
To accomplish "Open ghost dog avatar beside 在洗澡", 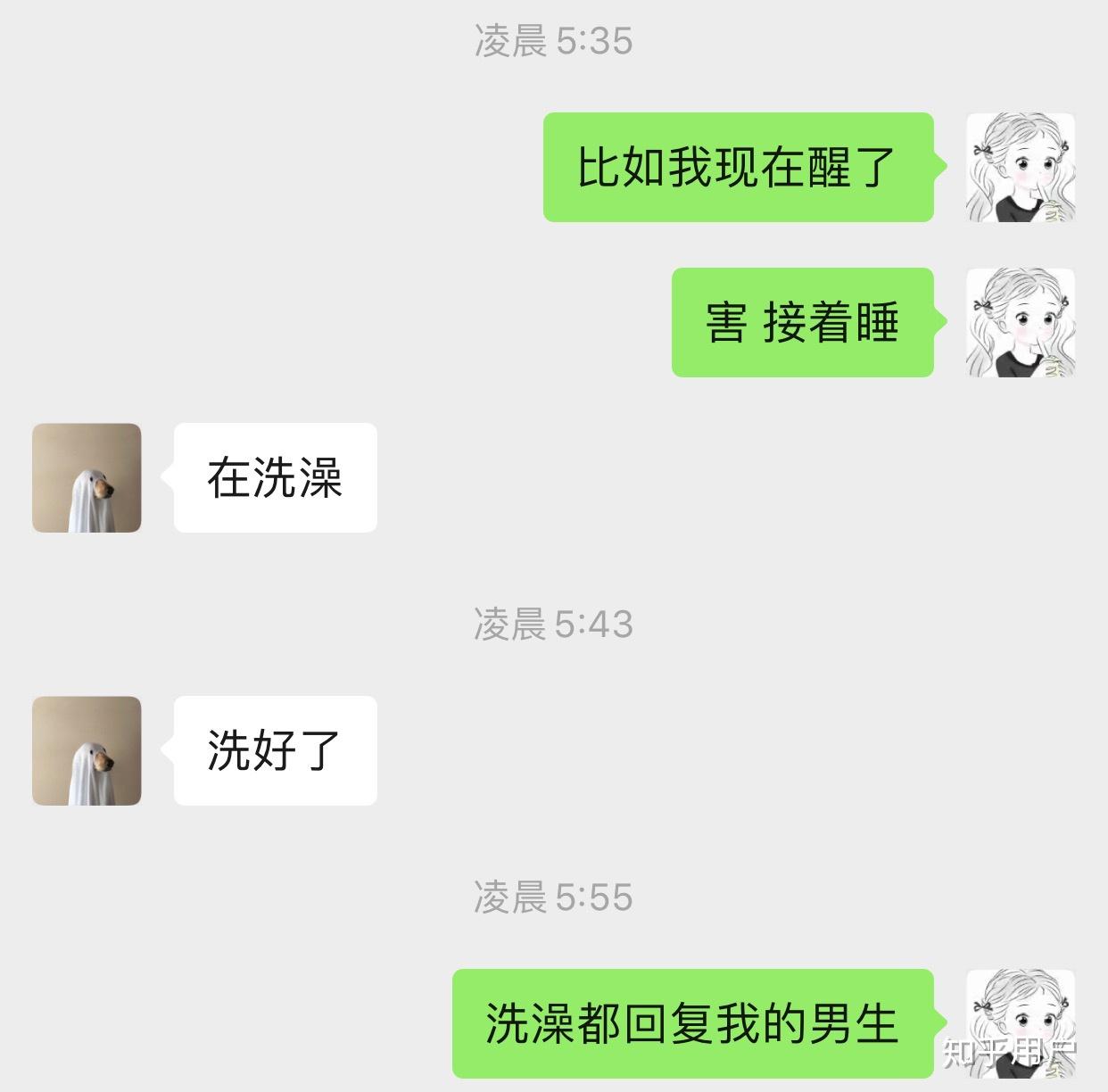I will (x=87, y=478).
